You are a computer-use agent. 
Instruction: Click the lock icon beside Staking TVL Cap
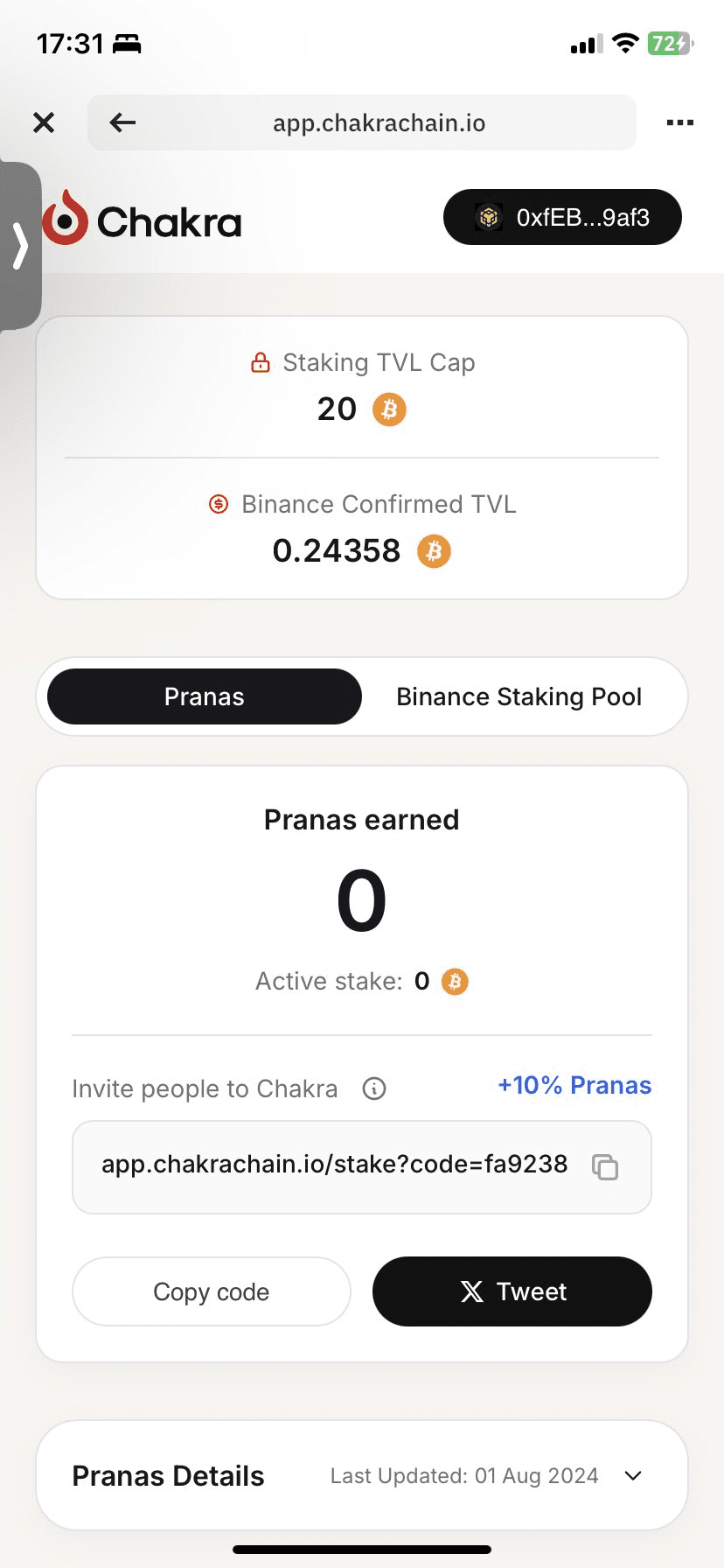click(261, 362)
